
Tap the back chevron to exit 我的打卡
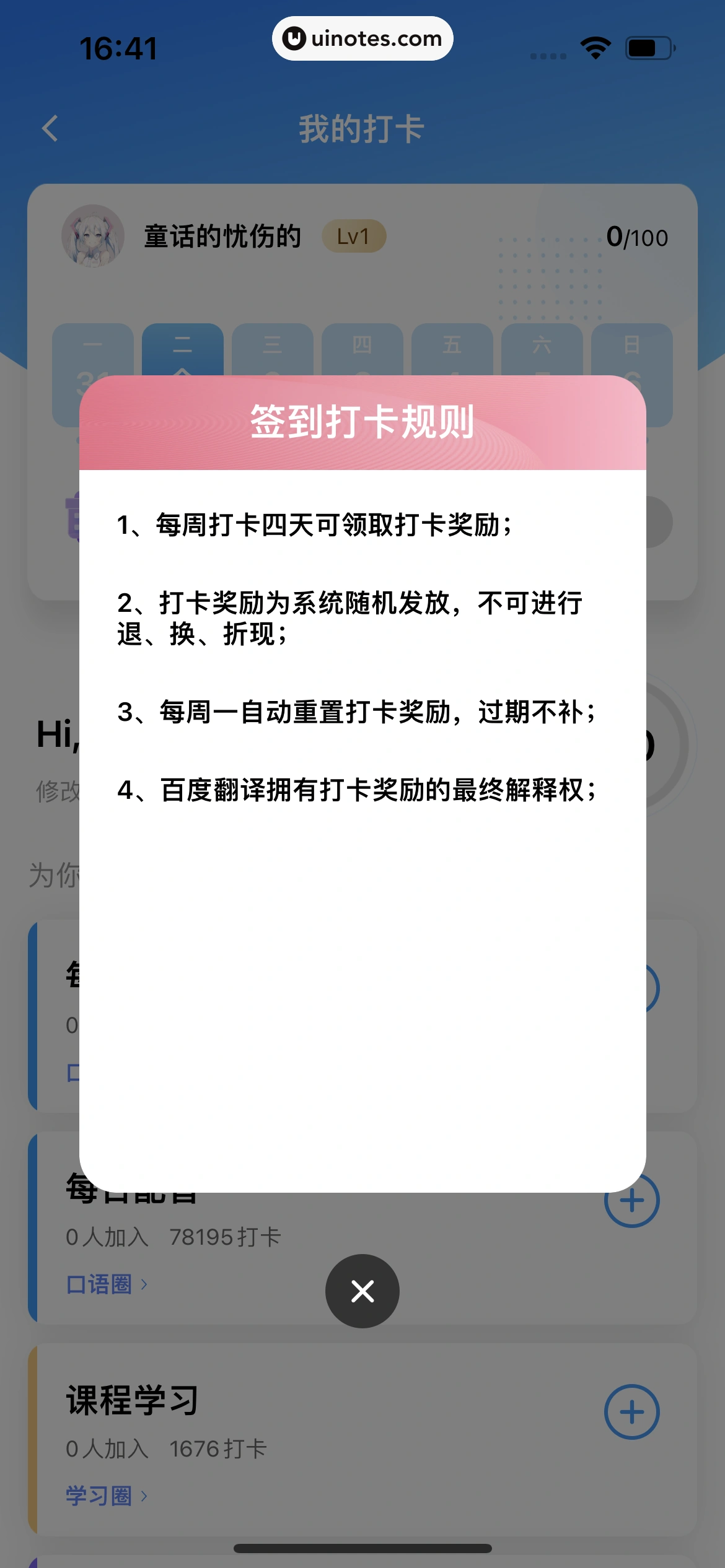(51, 128)
